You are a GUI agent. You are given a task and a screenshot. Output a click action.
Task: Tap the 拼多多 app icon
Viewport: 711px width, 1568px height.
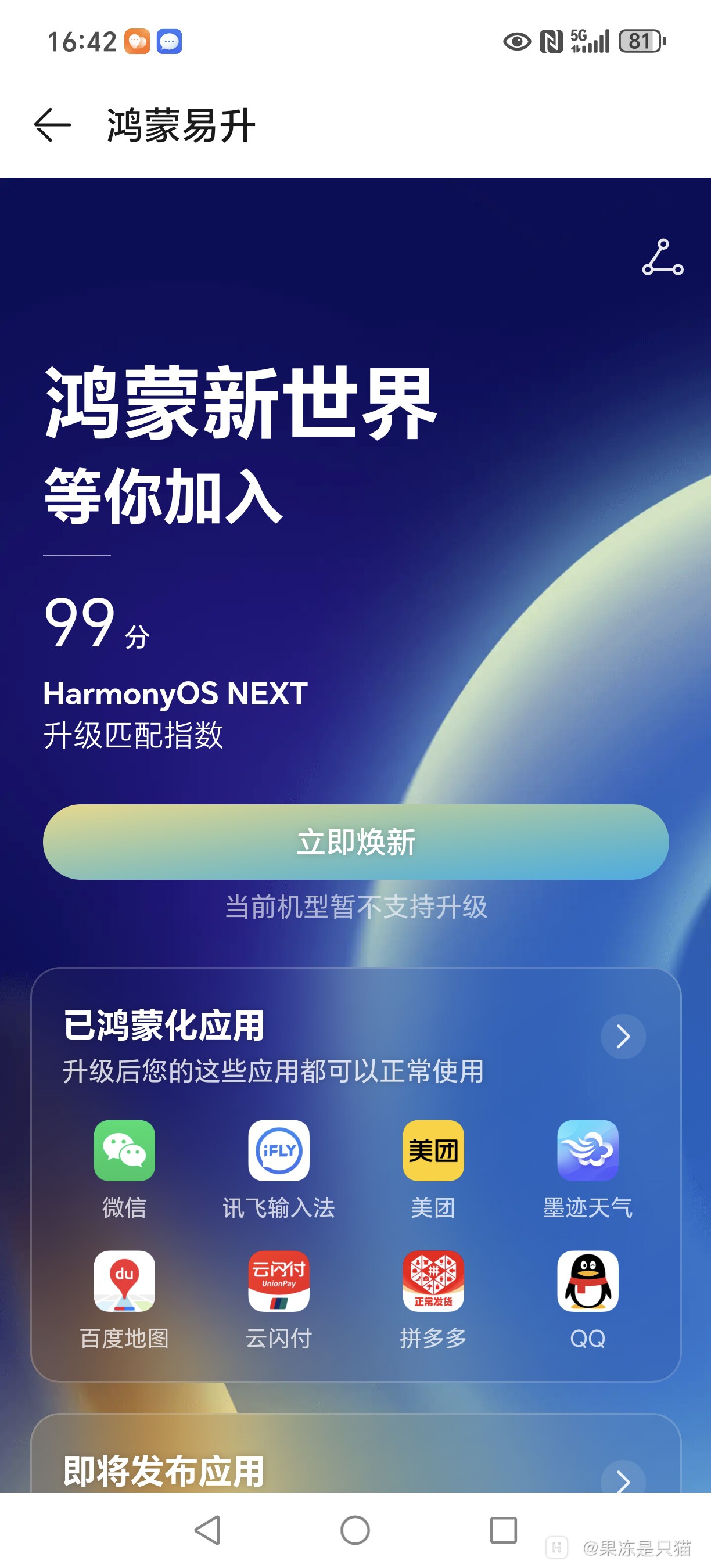click(x=433, y=1281)
